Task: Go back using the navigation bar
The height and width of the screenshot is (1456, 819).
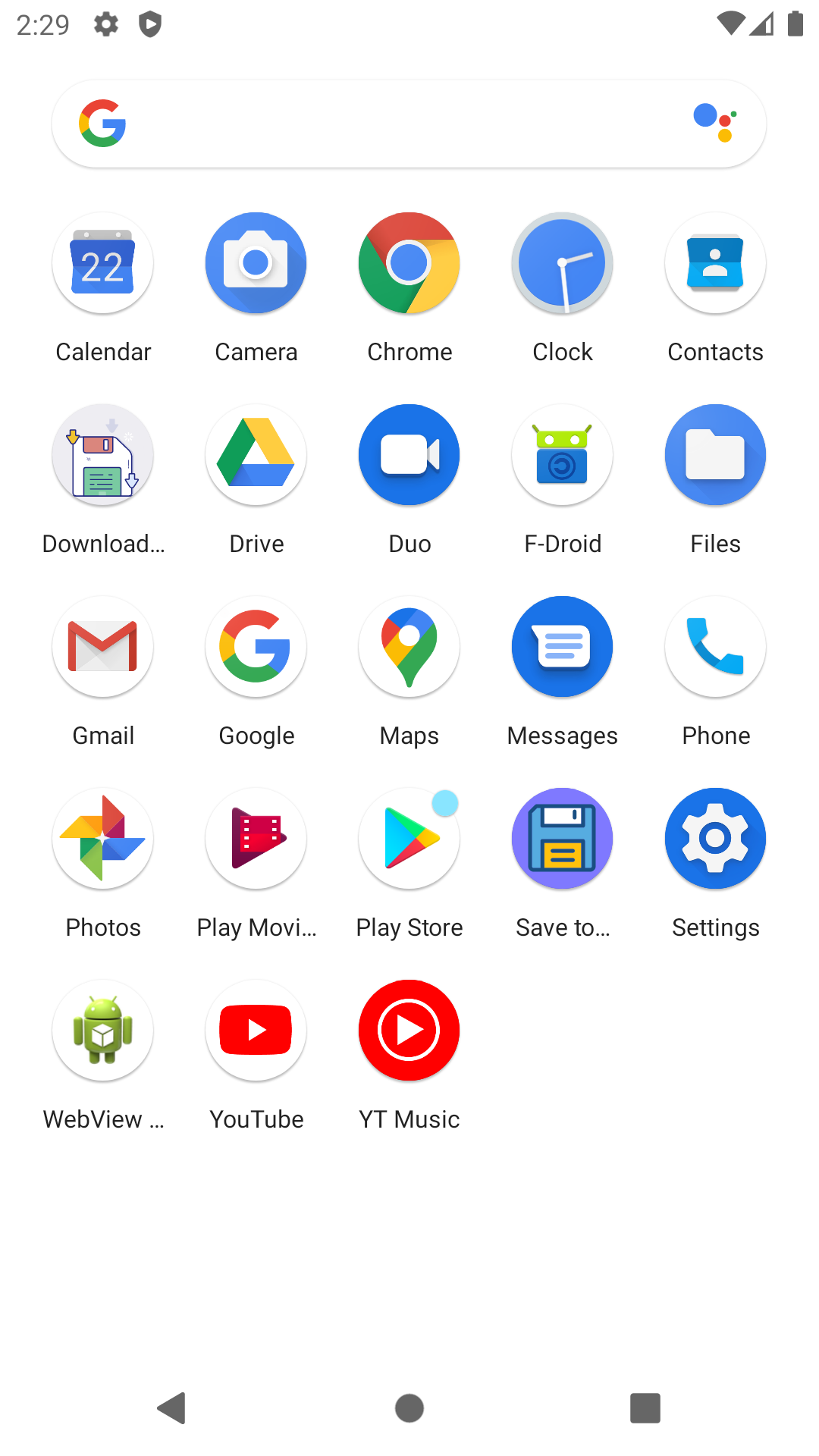Action: [x=173, y=1408]
